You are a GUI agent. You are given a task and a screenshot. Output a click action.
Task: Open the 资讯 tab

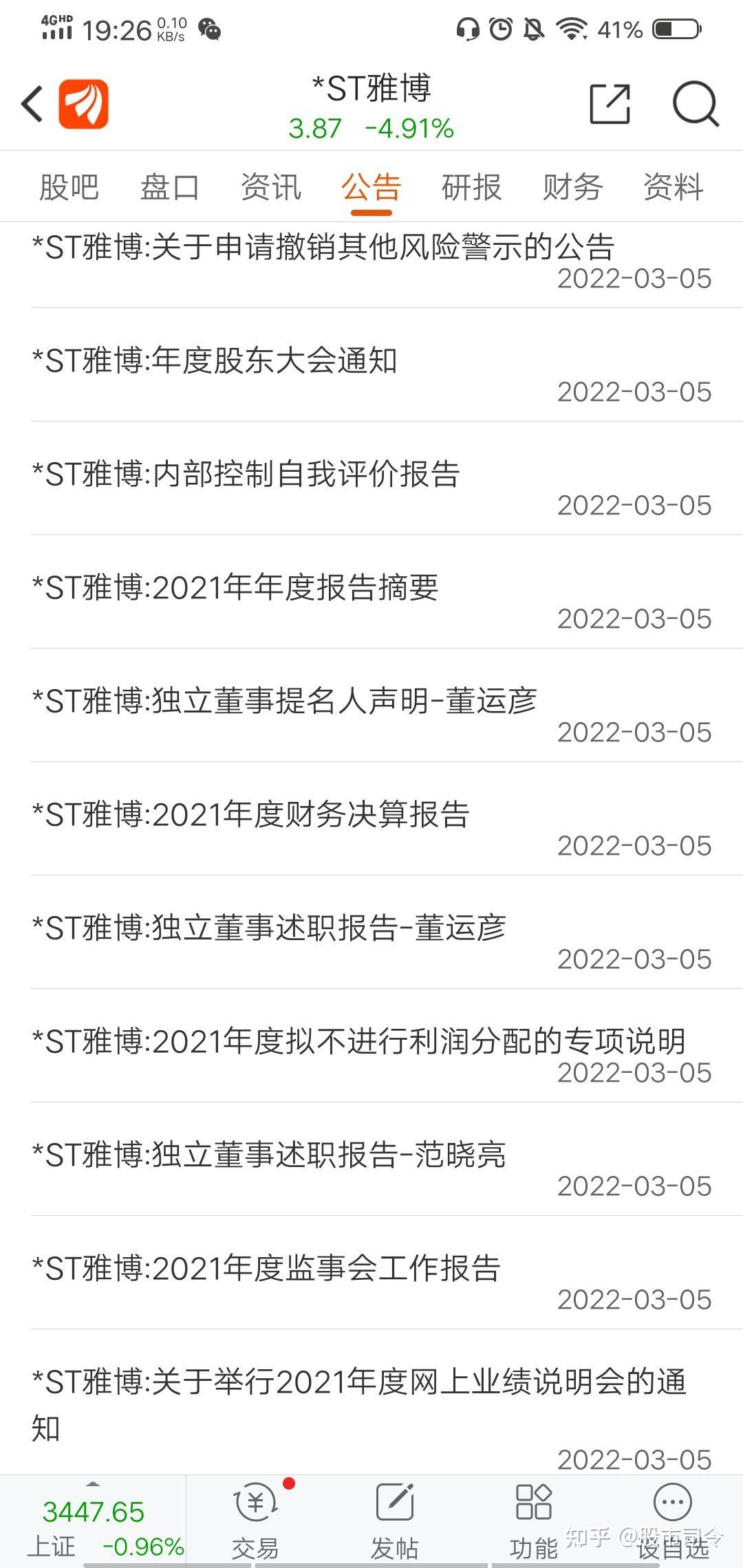tap(270, 186)
